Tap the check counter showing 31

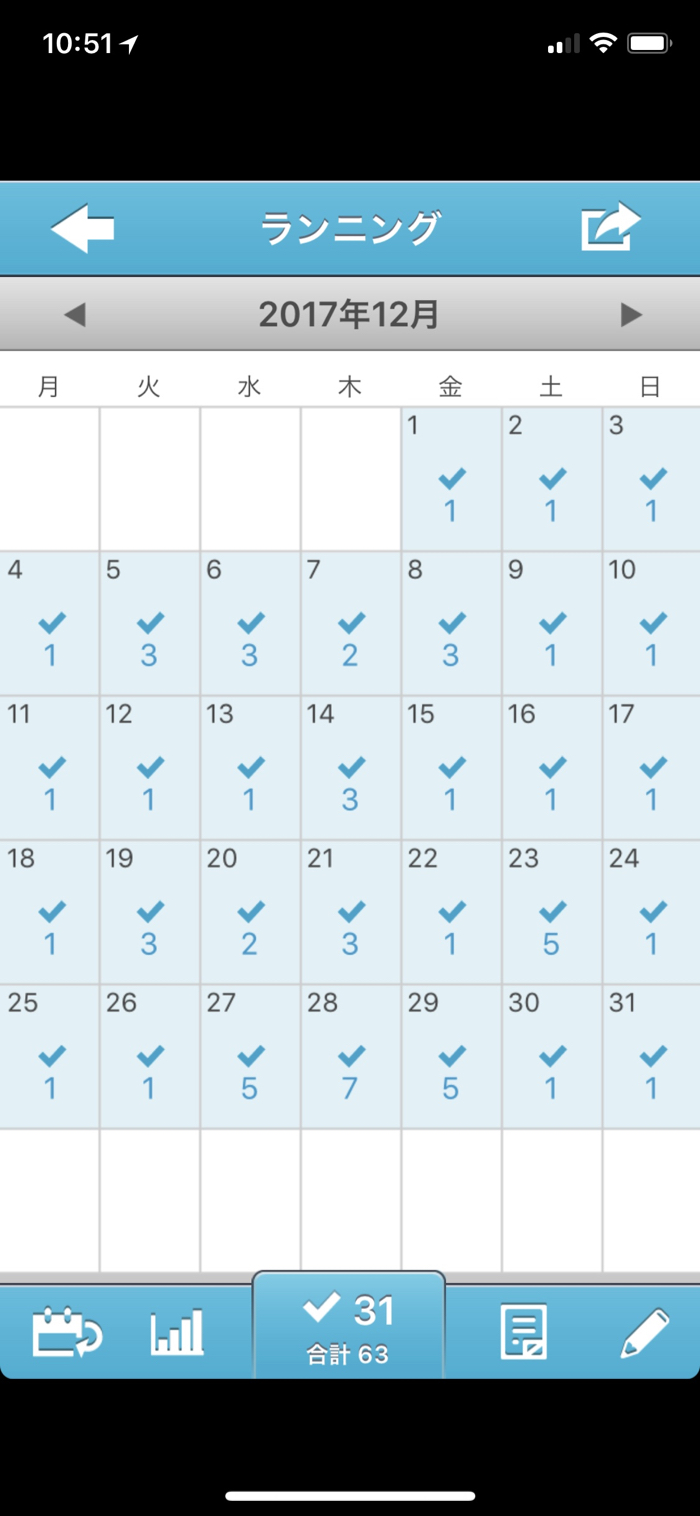pyautogui.click(x=348, y=1326)
